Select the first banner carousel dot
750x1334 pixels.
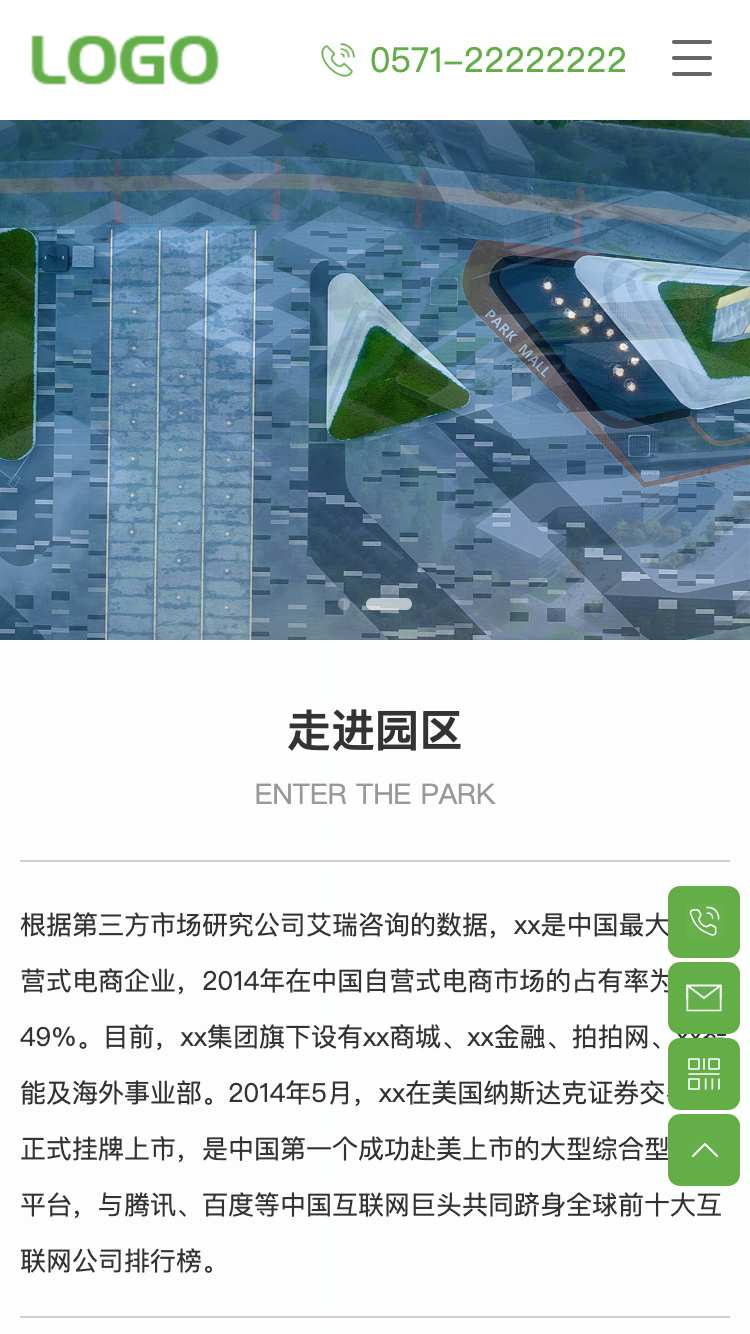tap(344, 604)
